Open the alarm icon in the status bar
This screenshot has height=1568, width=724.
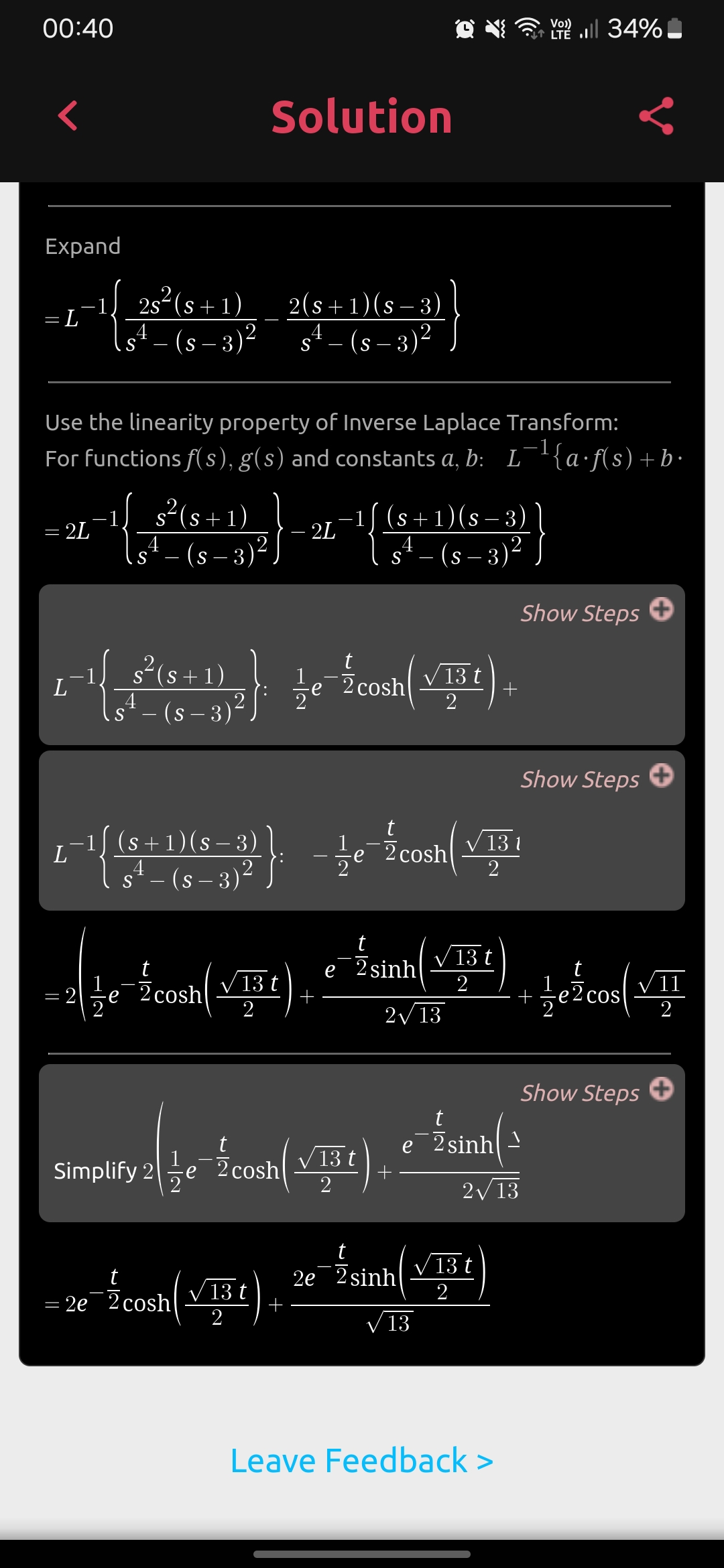click(464, 29)
